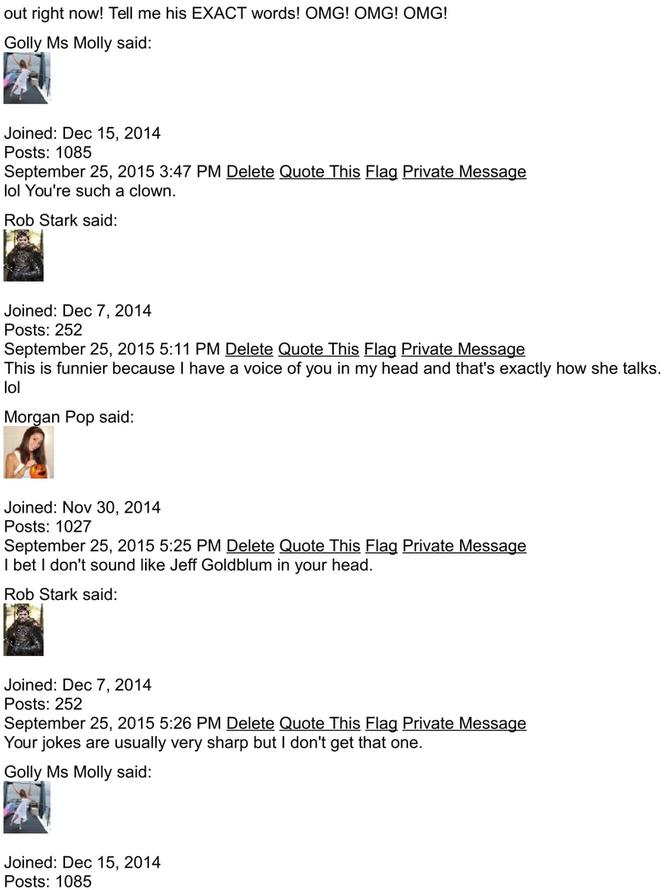The width and height of the screenshot is (666, 890).
Task: Flag the 3:47 PM post
Action: (381, 172)
